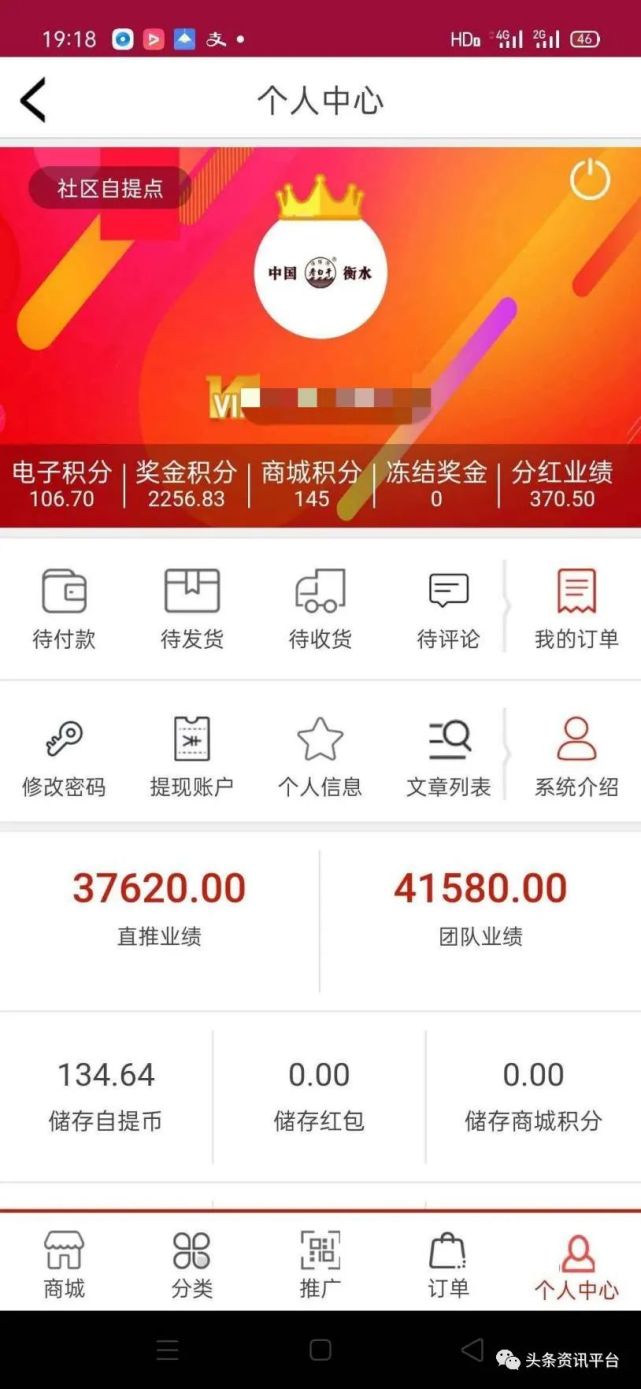The height and width of the screenshot is (1389, 641).
Task: Tap the profile avatar under the crown
Action: click(320, 270)
